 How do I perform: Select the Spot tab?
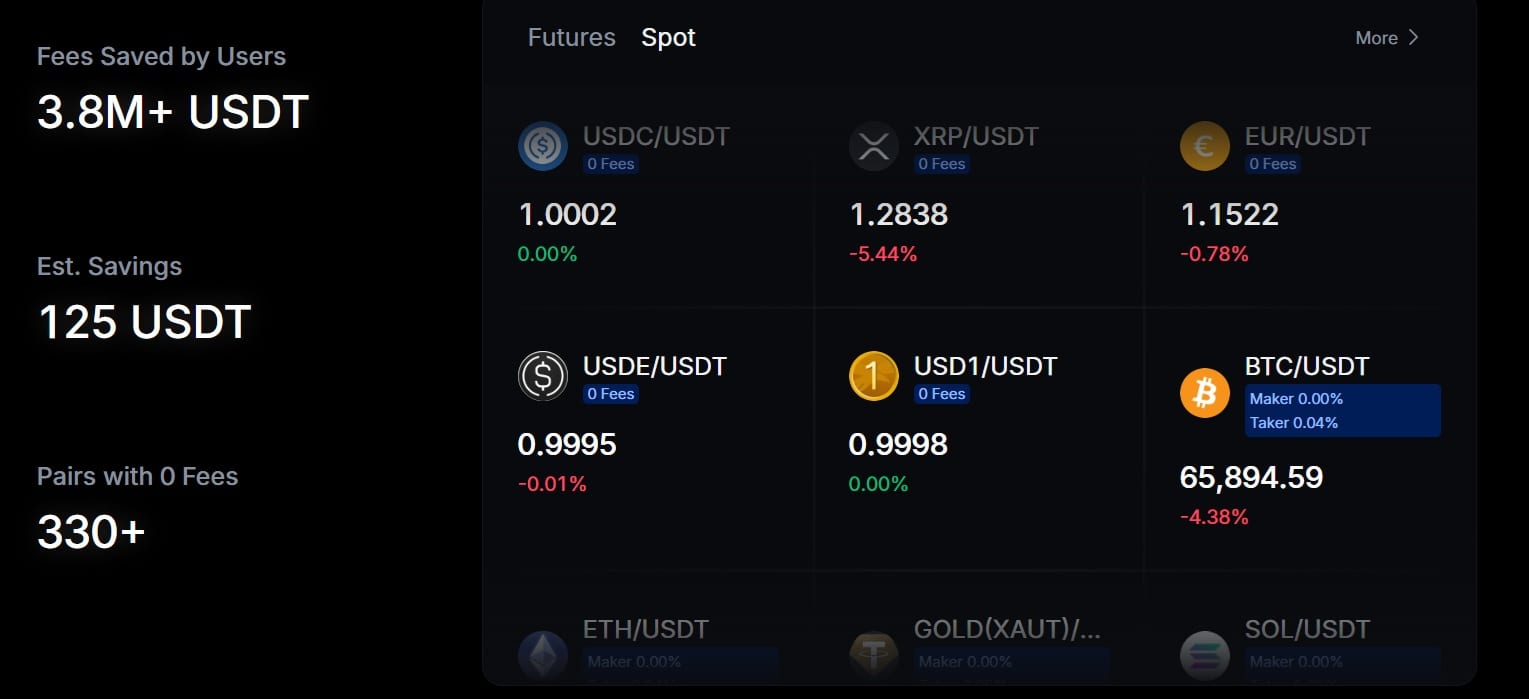pyautogui.click(x=668, y=38)
